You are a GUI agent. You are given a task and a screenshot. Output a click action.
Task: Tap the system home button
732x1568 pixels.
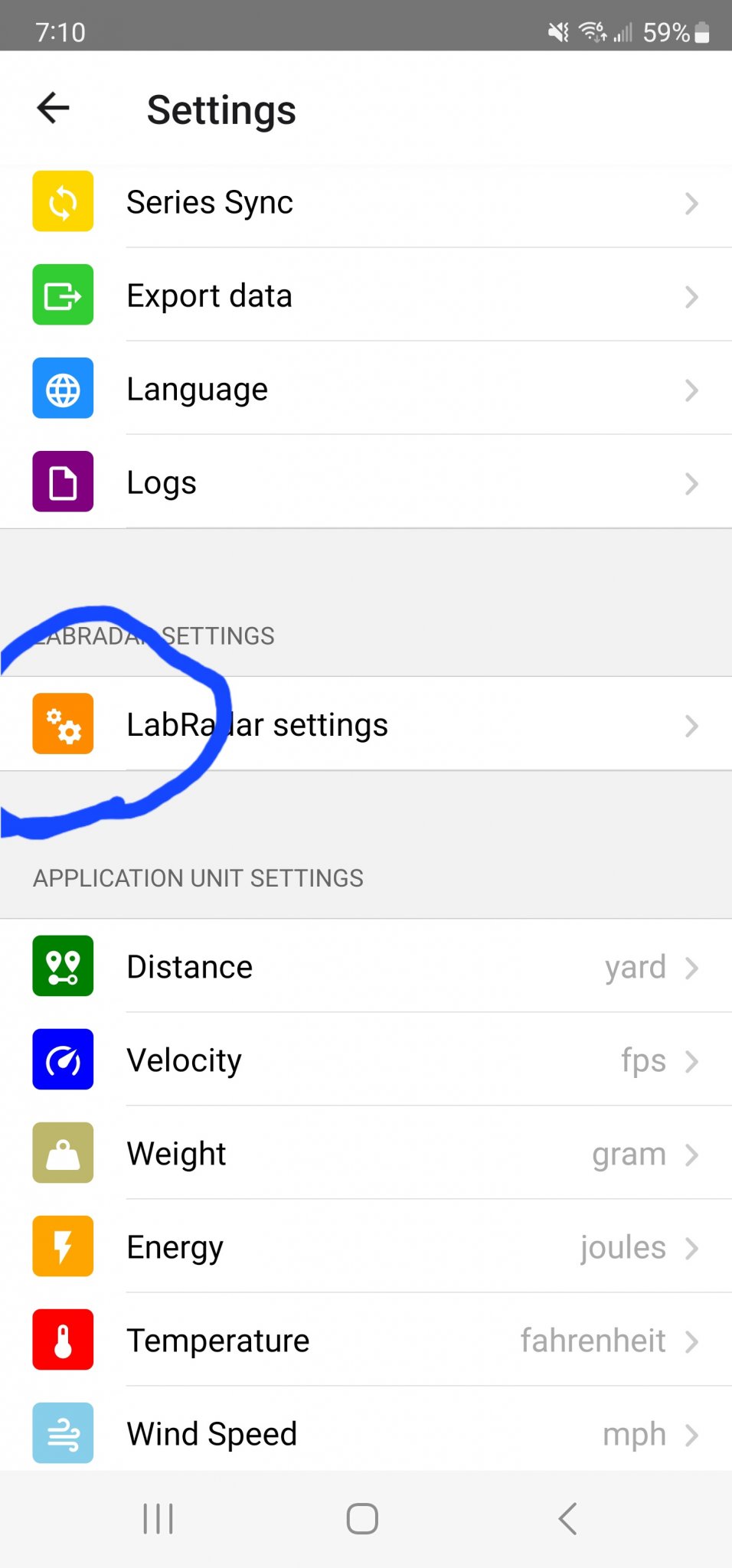pos(362,1519)
